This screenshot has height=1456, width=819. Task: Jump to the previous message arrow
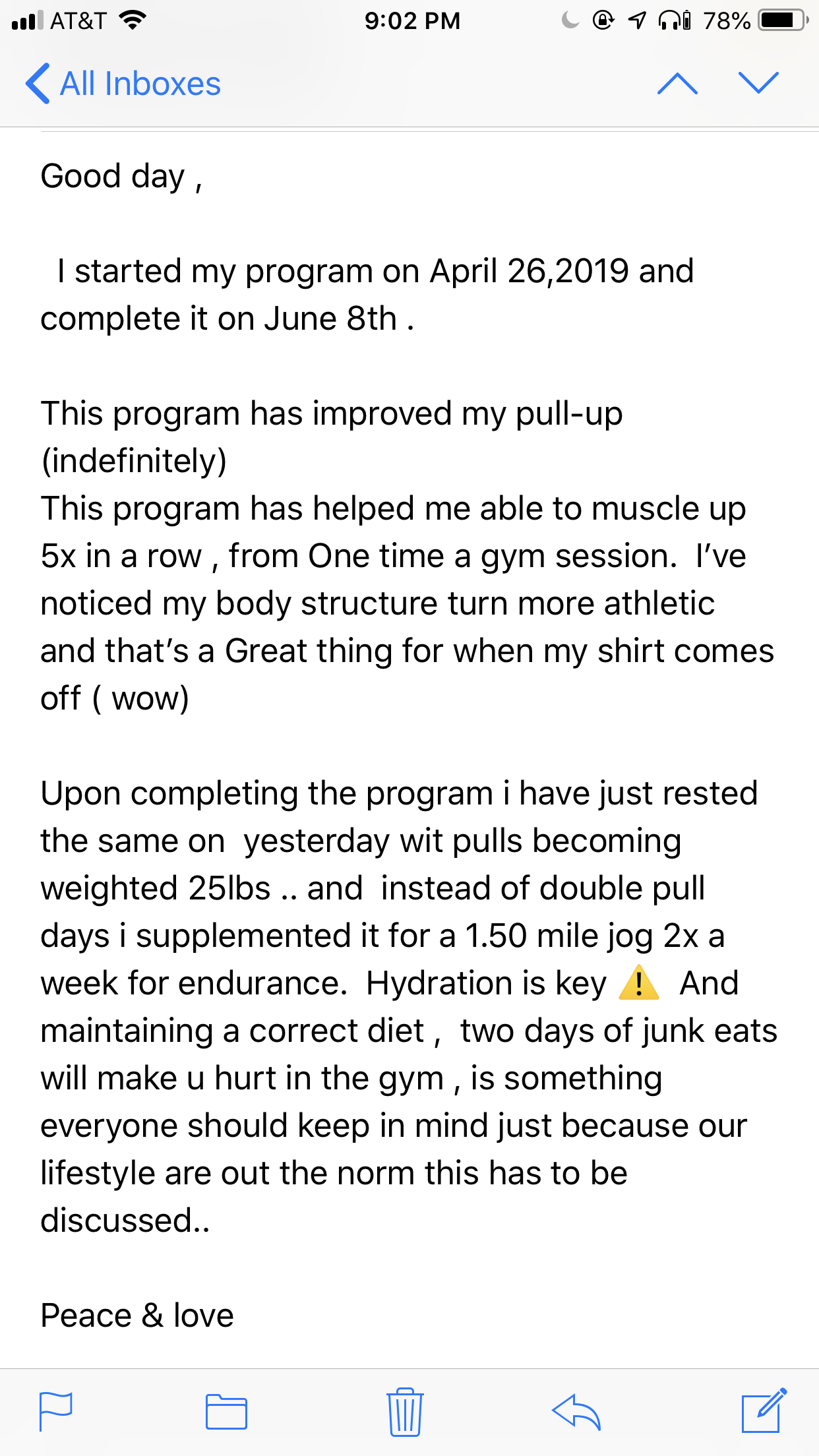[677, 84]
